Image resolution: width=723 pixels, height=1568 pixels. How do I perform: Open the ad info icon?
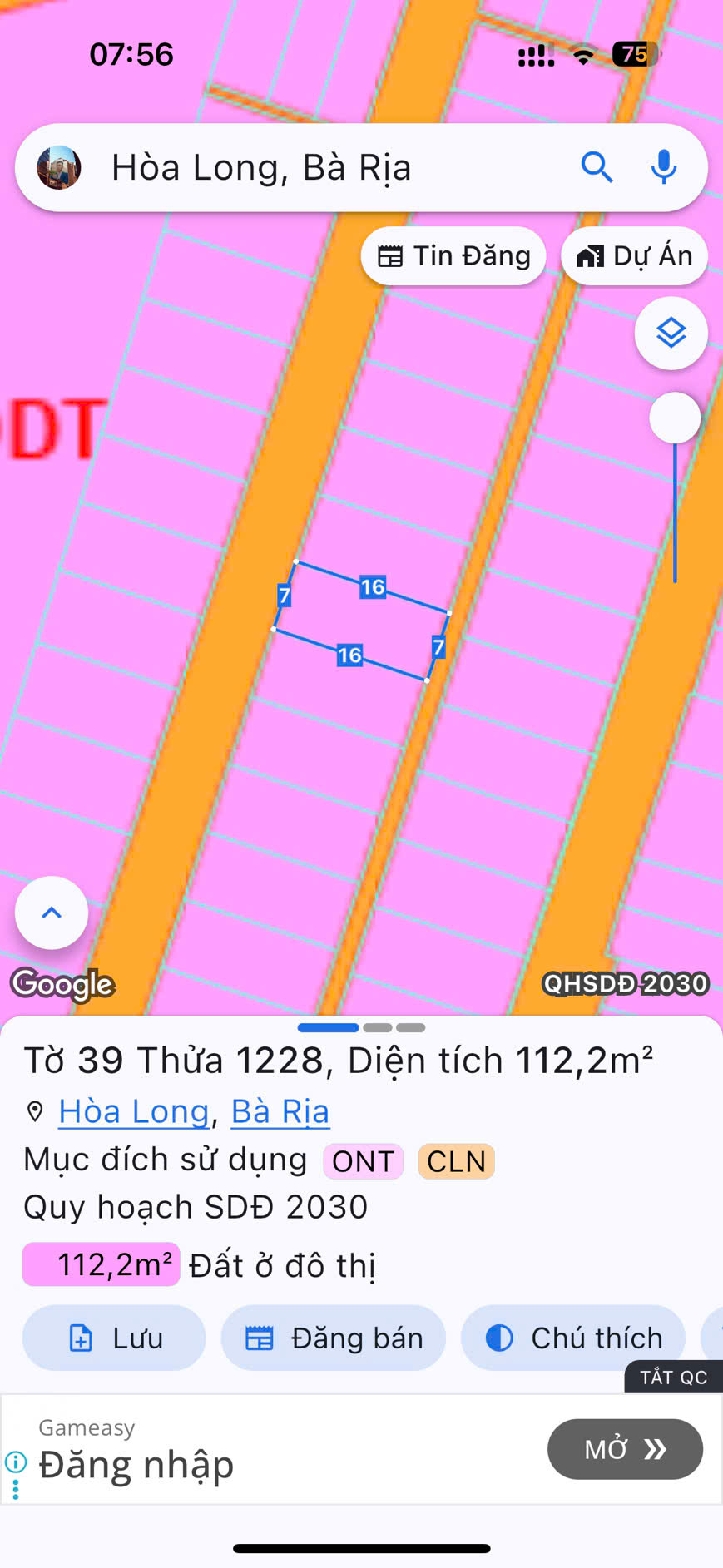16,1462
